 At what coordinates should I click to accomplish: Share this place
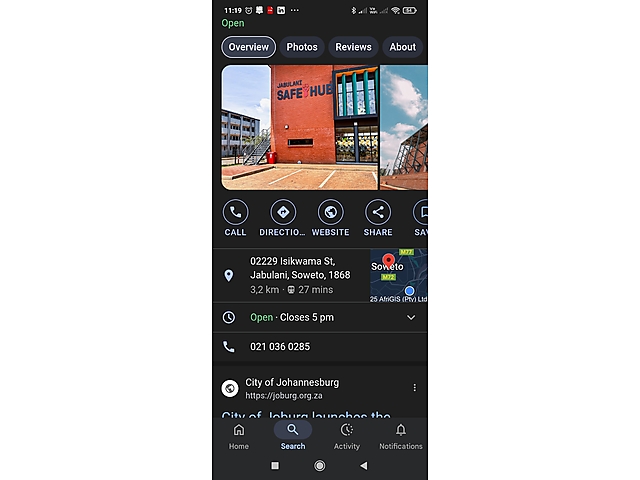378,218
